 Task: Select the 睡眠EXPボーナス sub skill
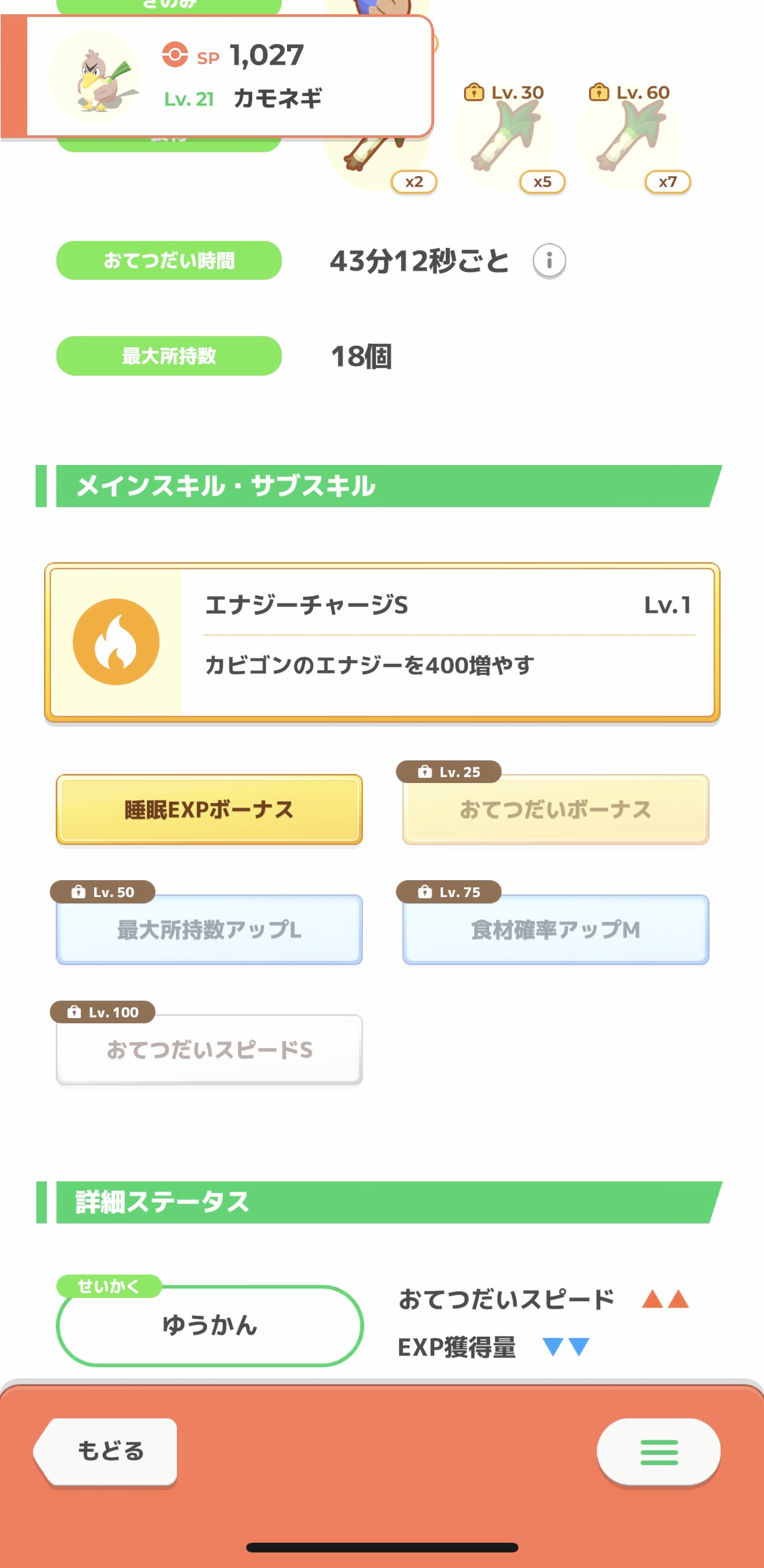209,810
